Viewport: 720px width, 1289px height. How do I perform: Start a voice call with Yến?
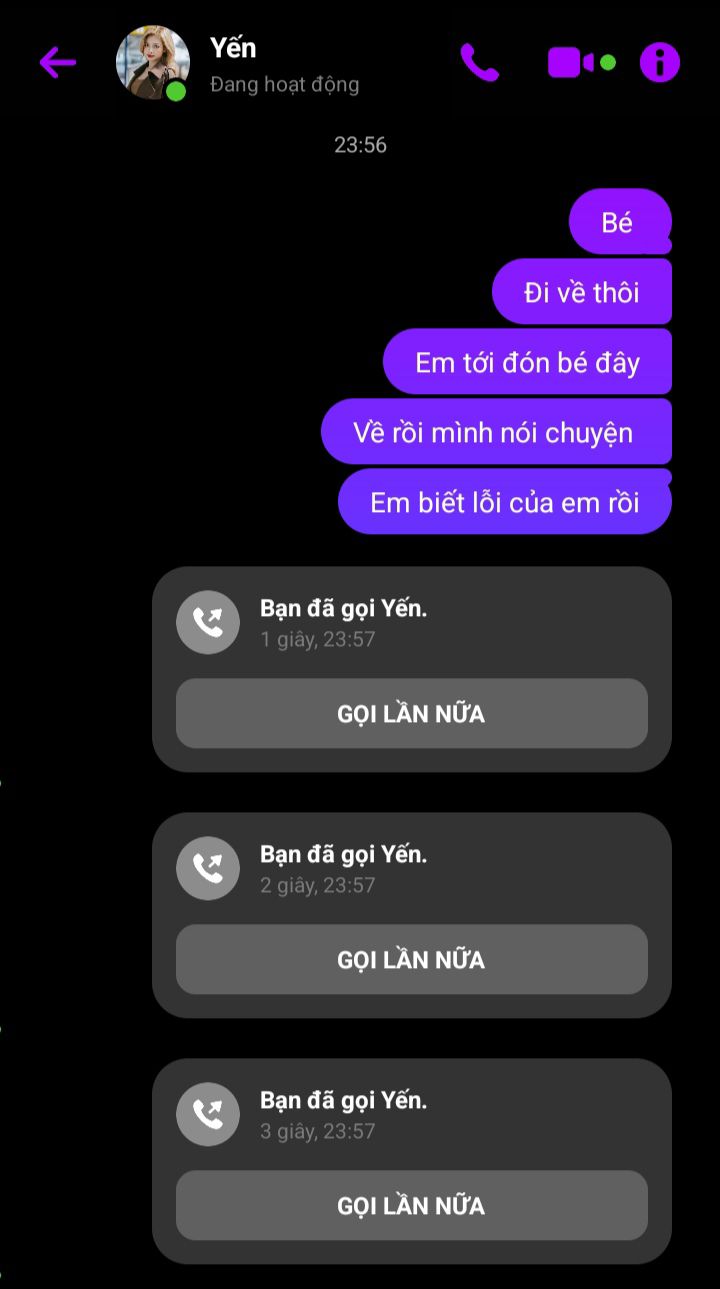click(479, 63)
